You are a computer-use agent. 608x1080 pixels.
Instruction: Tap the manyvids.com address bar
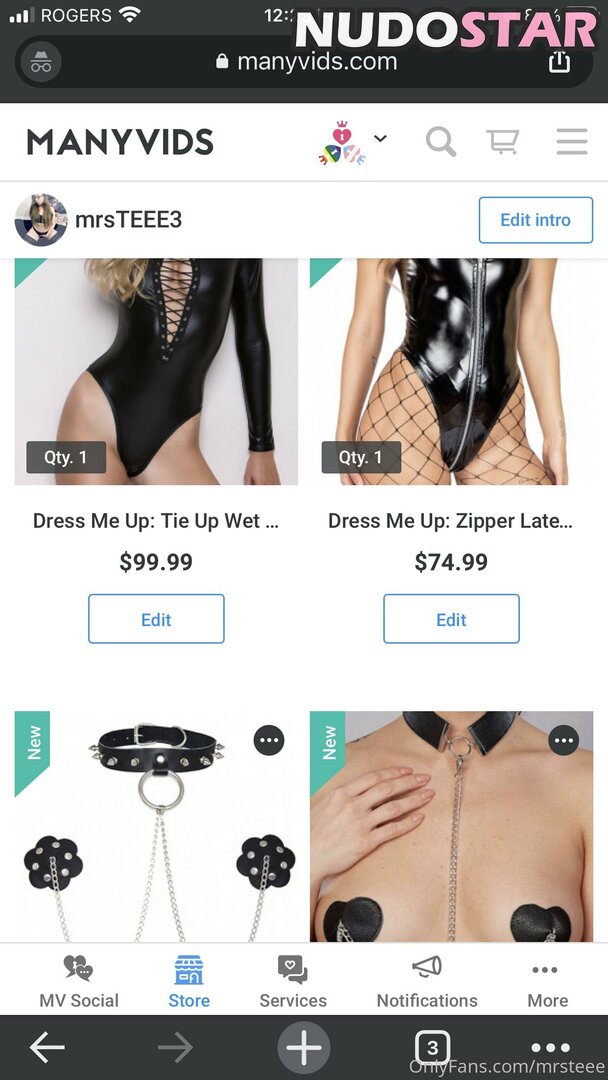click(305, 62)
